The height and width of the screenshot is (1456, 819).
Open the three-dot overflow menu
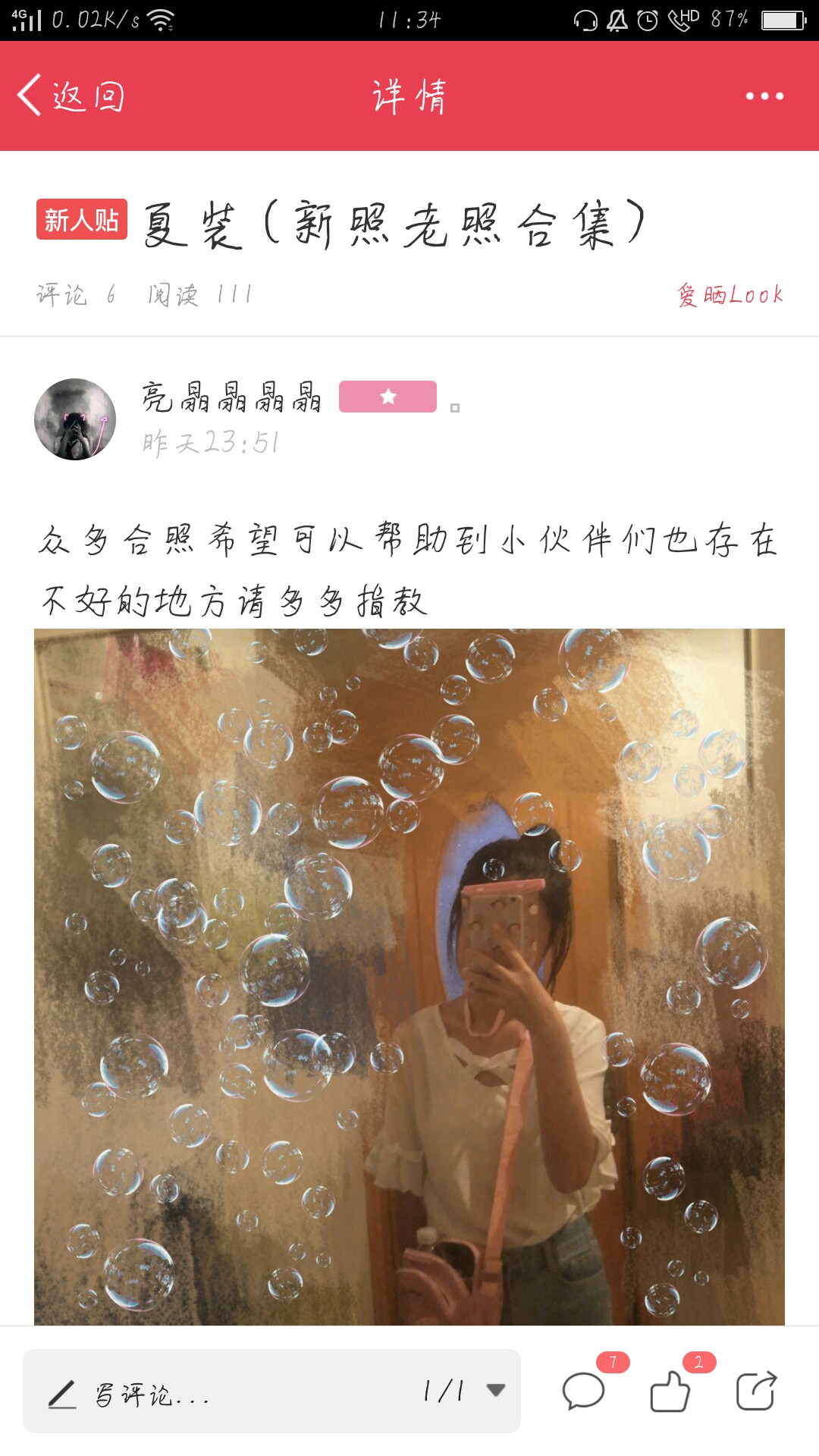coord(764,96)
